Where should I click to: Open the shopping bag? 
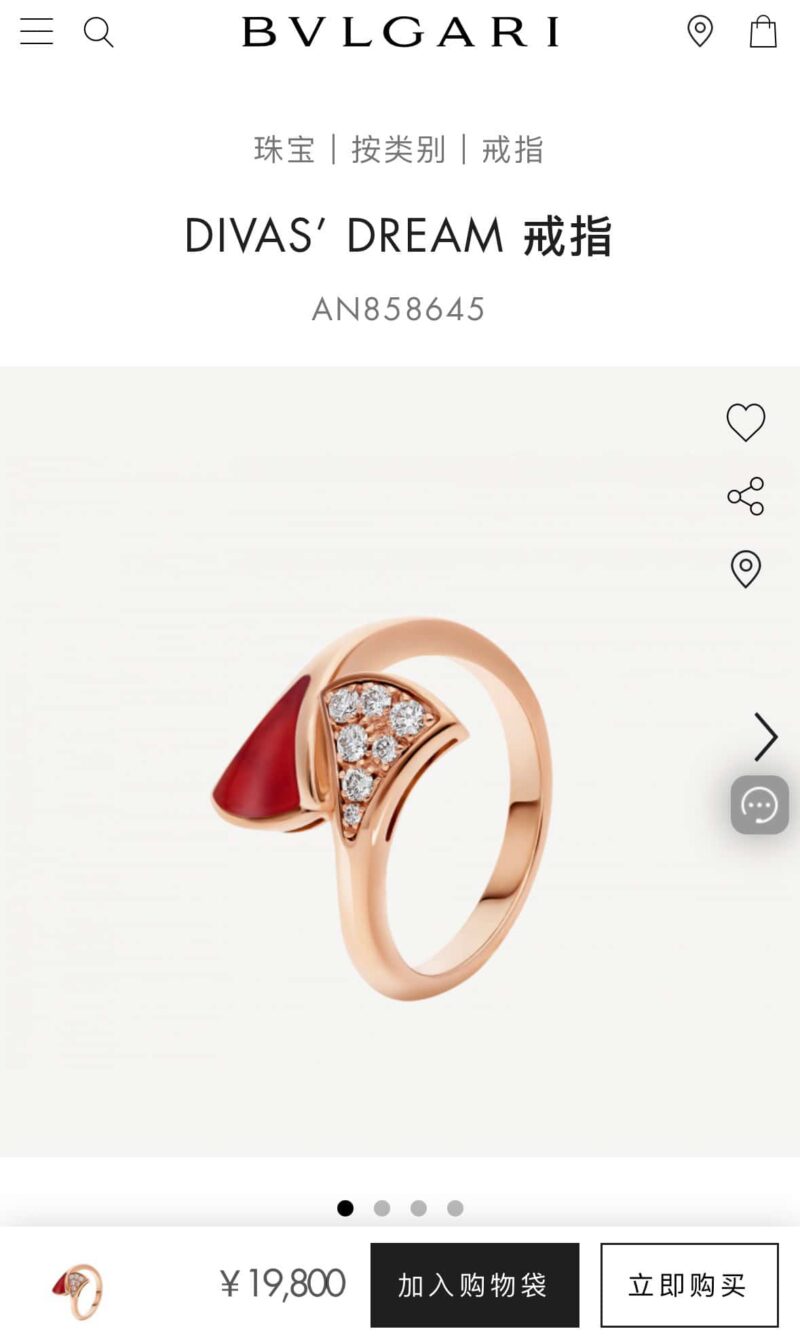tap(763, 32)
